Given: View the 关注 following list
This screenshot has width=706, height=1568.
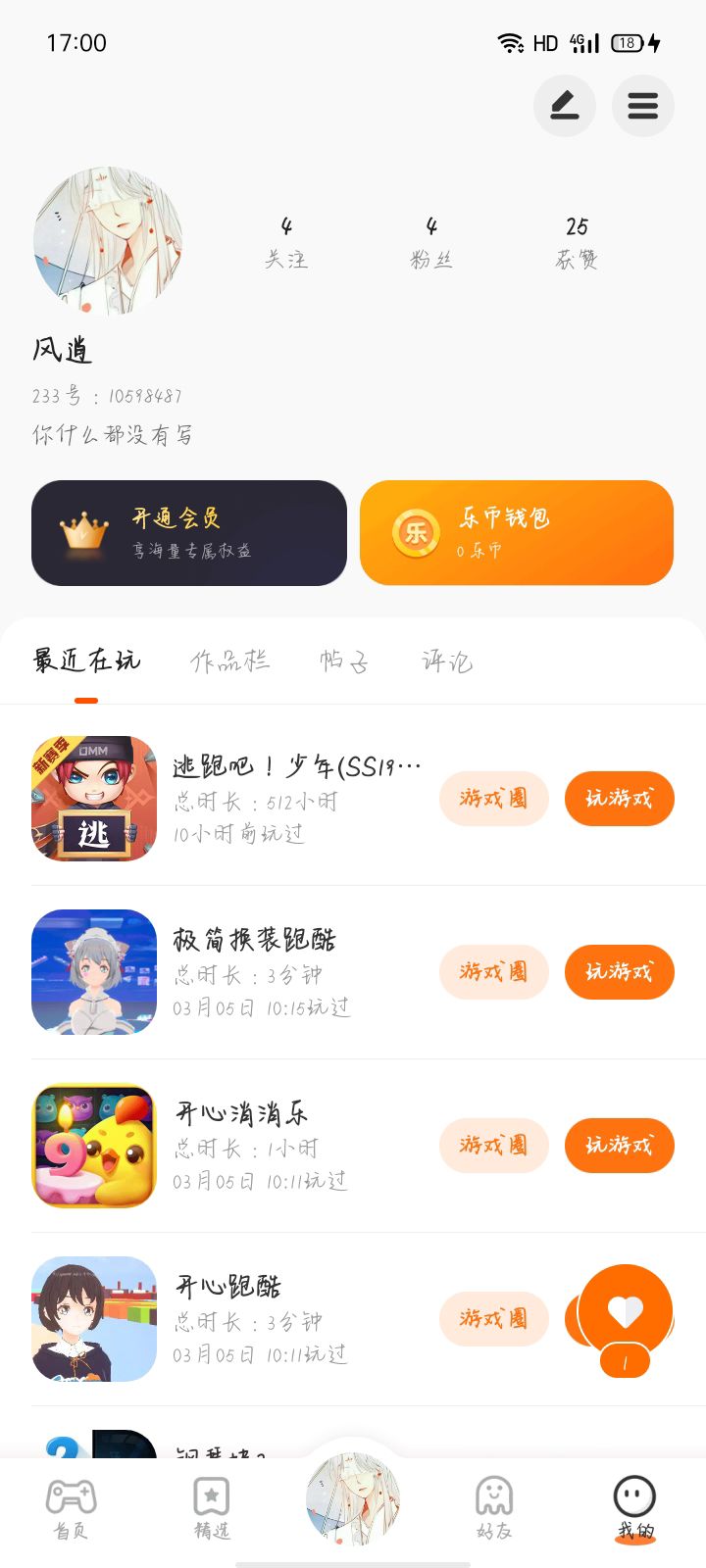Looking at the screenshot, I should pos(286,242).
